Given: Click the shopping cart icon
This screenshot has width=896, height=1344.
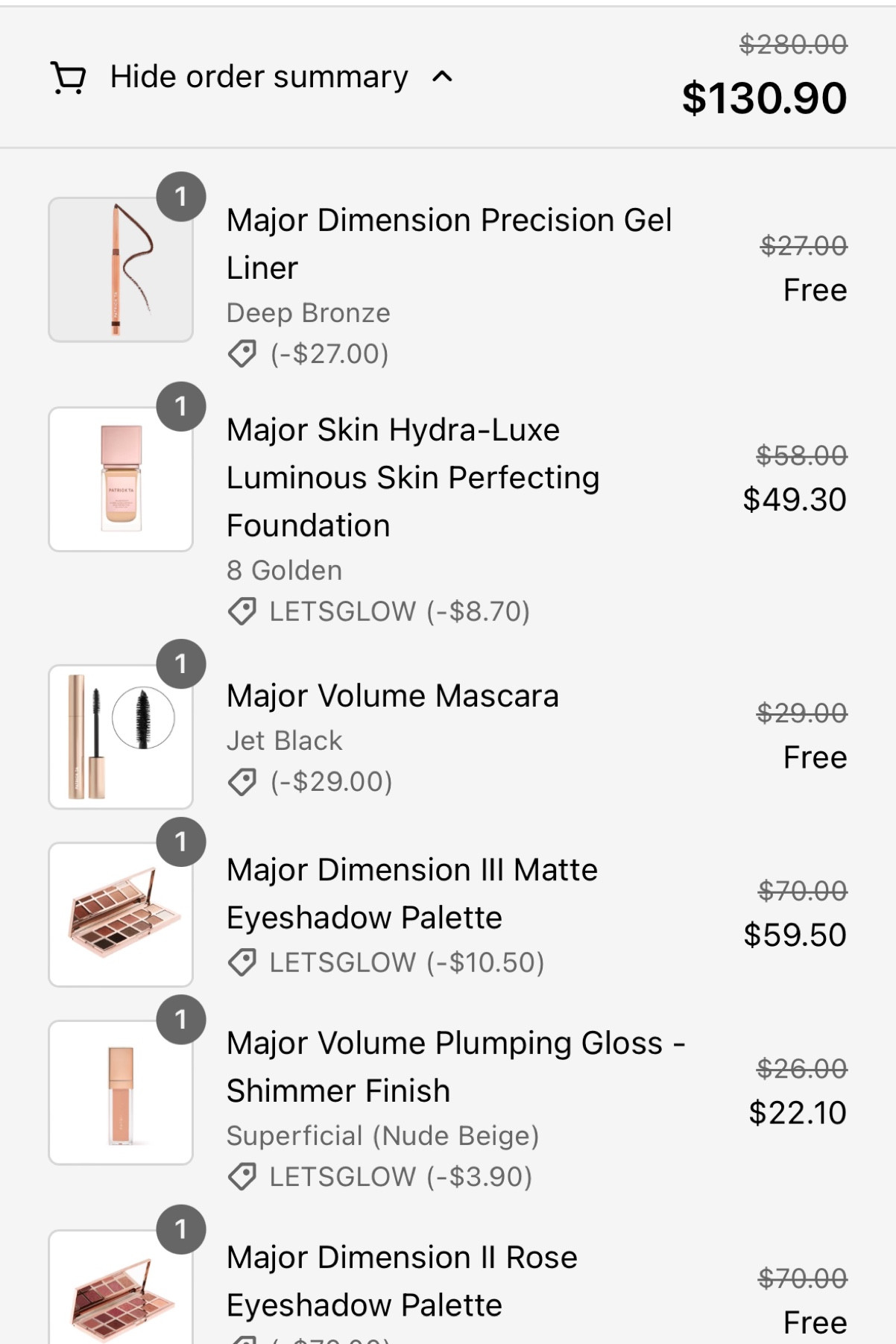Looking at the screenshot, I should 68,77.
